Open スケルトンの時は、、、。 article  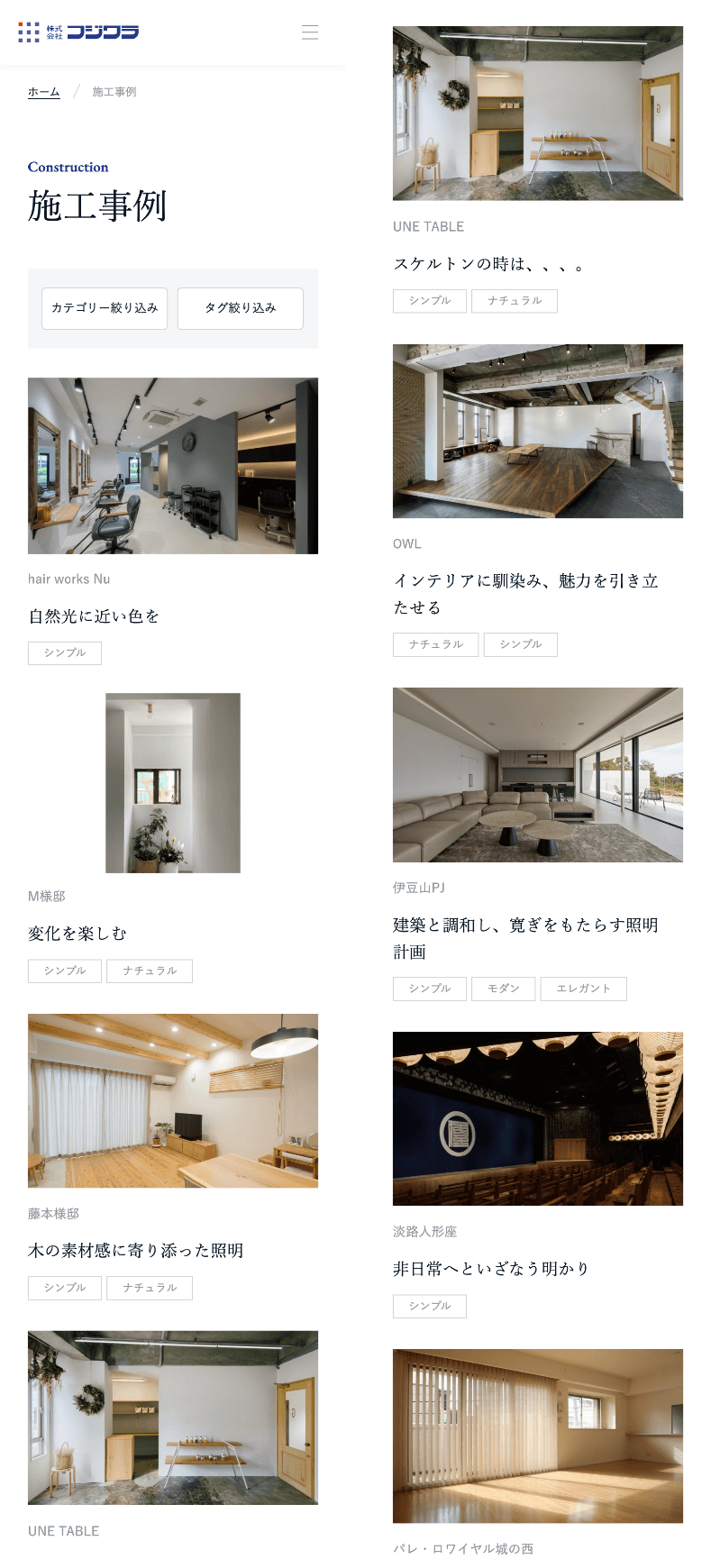pyautogui.click(x=489, y=264)
